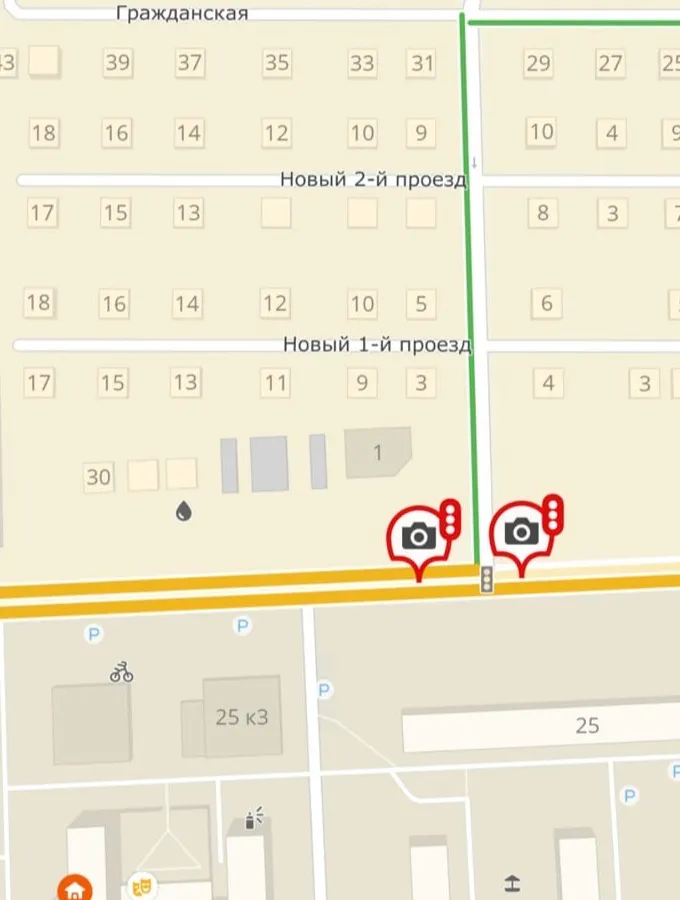Open the theater masks marker
The image size is (680, 900).
(140, 884)
